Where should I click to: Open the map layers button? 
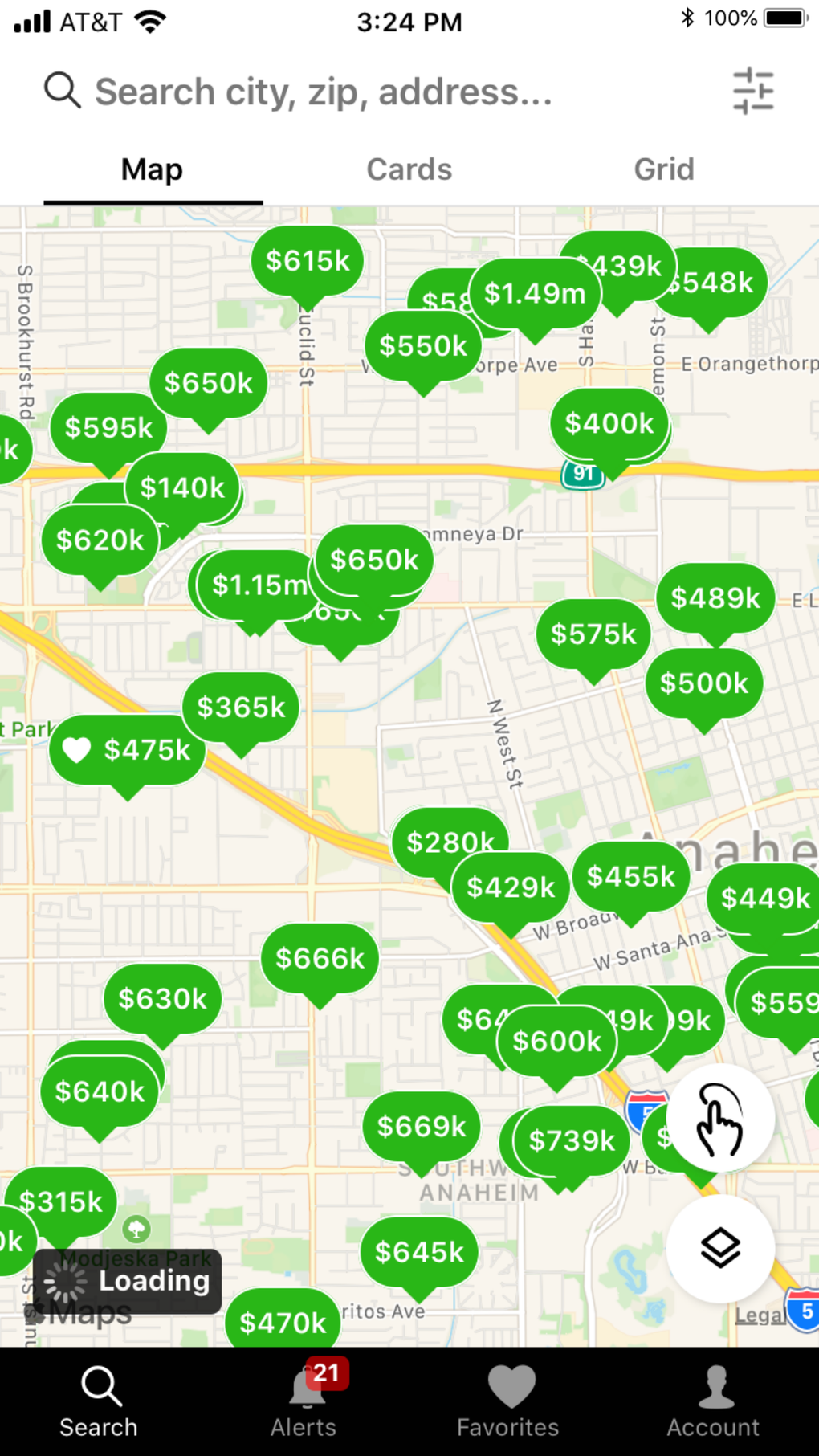pyautogui.click(x=720, y=1248)
